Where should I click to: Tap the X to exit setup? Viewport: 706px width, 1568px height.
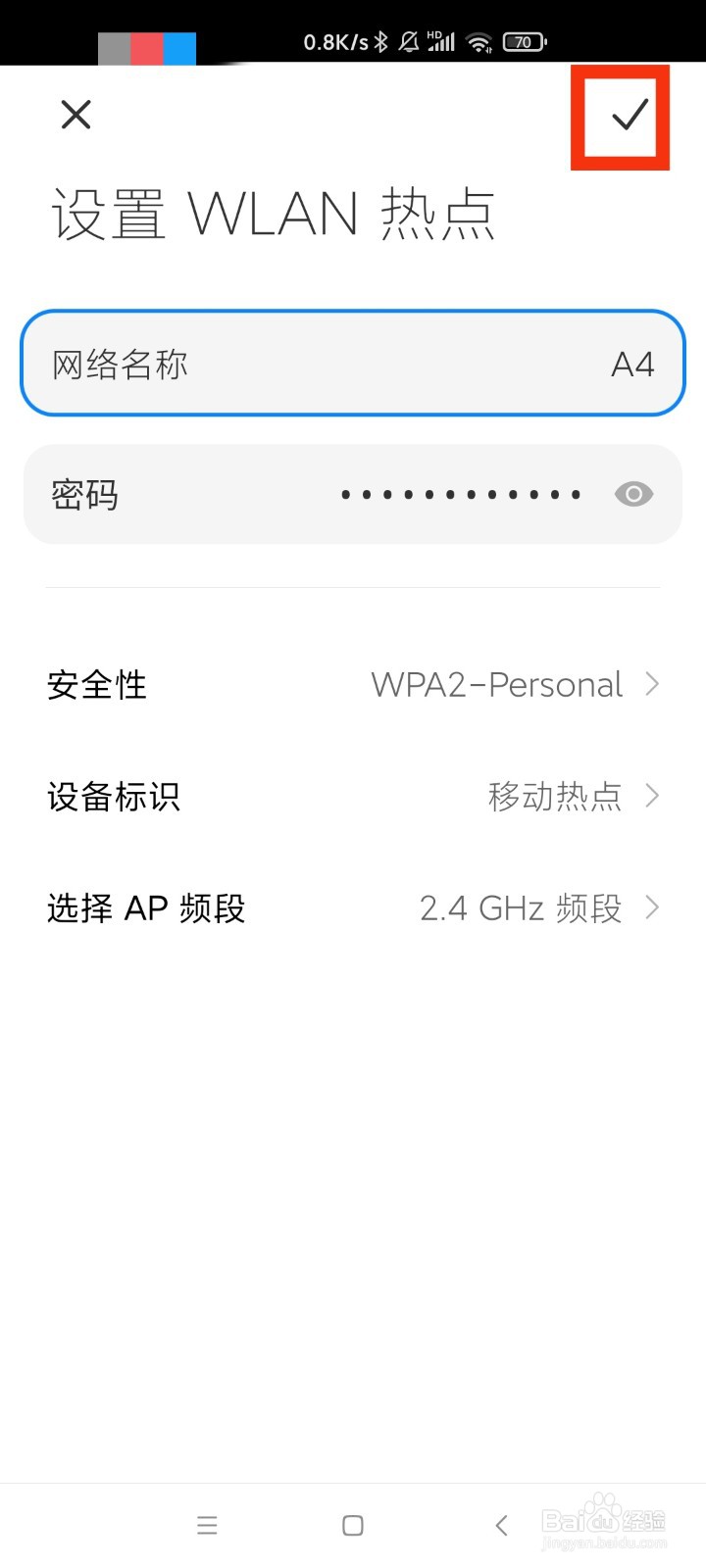76,115
